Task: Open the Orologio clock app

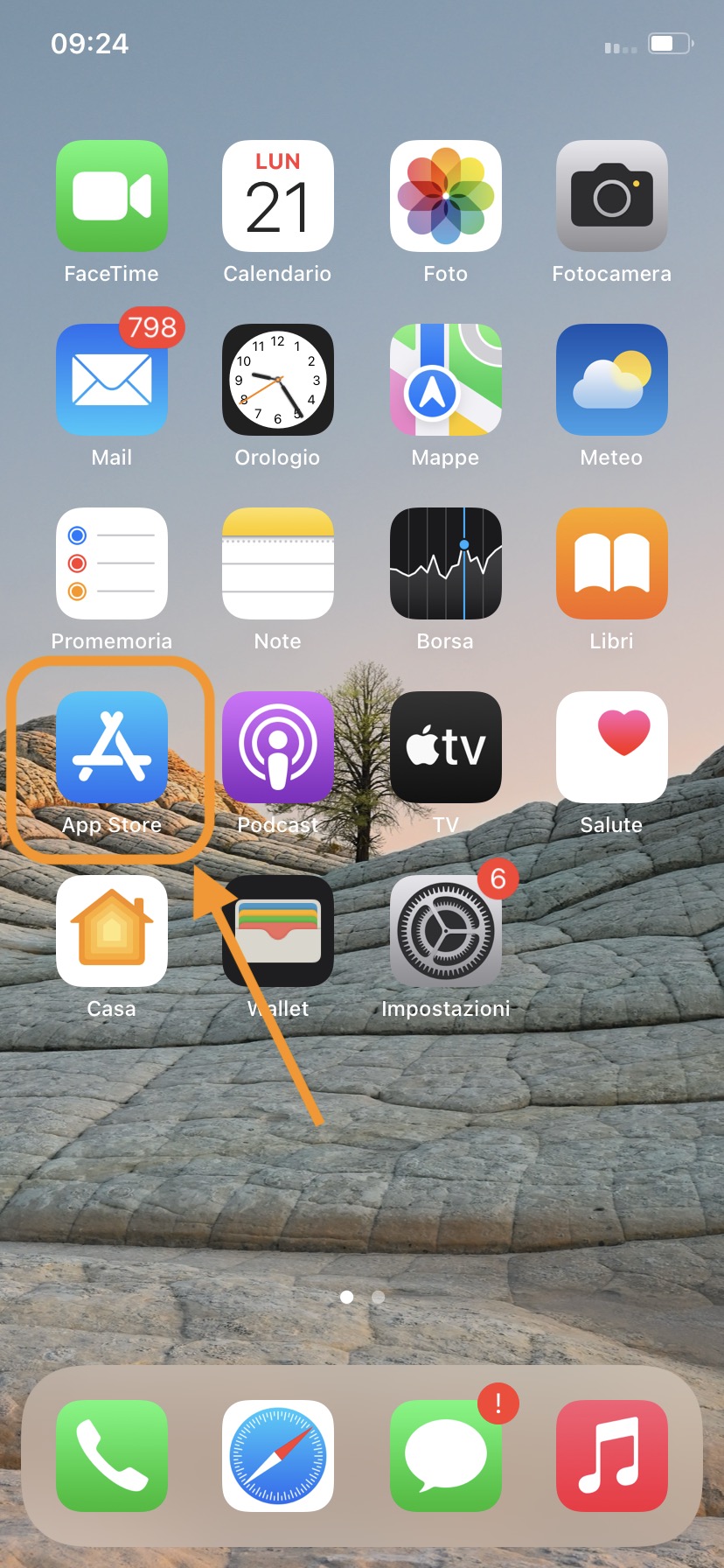Action: click(x=278, y=380)
